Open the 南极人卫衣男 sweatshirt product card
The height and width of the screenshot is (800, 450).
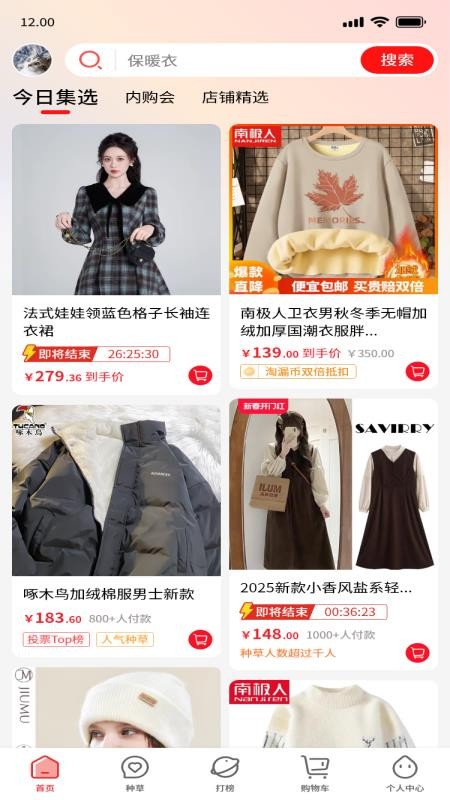[333, 257]
